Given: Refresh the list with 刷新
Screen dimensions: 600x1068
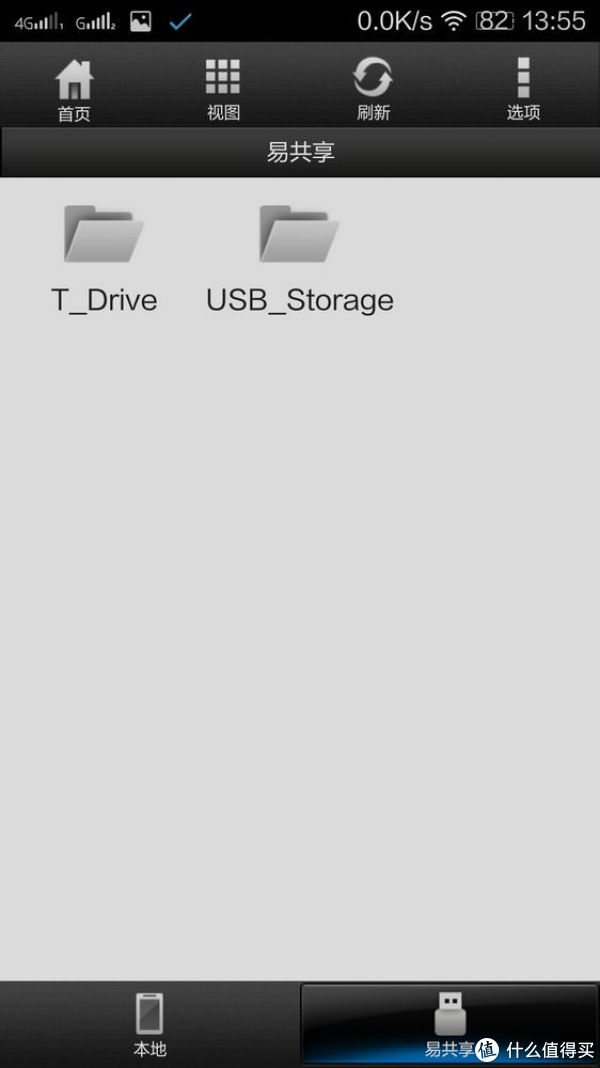Looking at the screenshot, I should pyautogui.click(x=373, y=89).
